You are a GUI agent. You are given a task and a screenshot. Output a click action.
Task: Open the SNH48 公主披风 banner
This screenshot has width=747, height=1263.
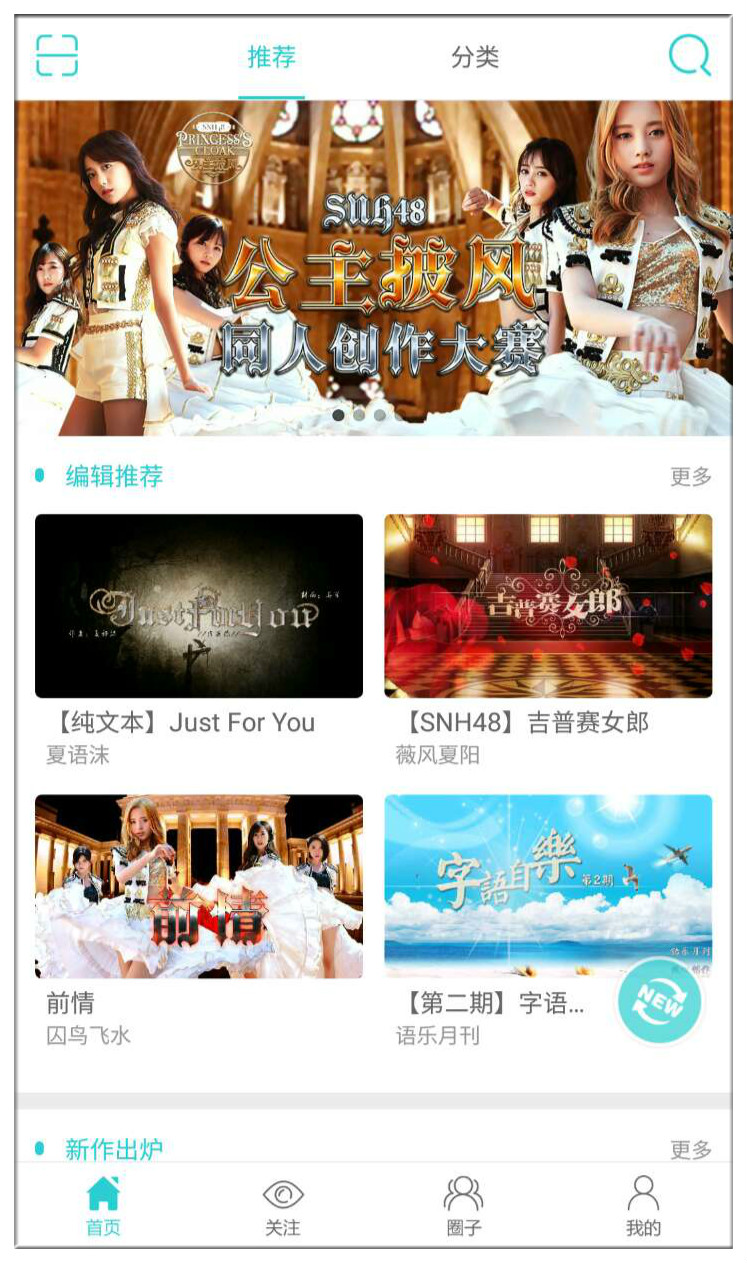click(x=373, y=268)
